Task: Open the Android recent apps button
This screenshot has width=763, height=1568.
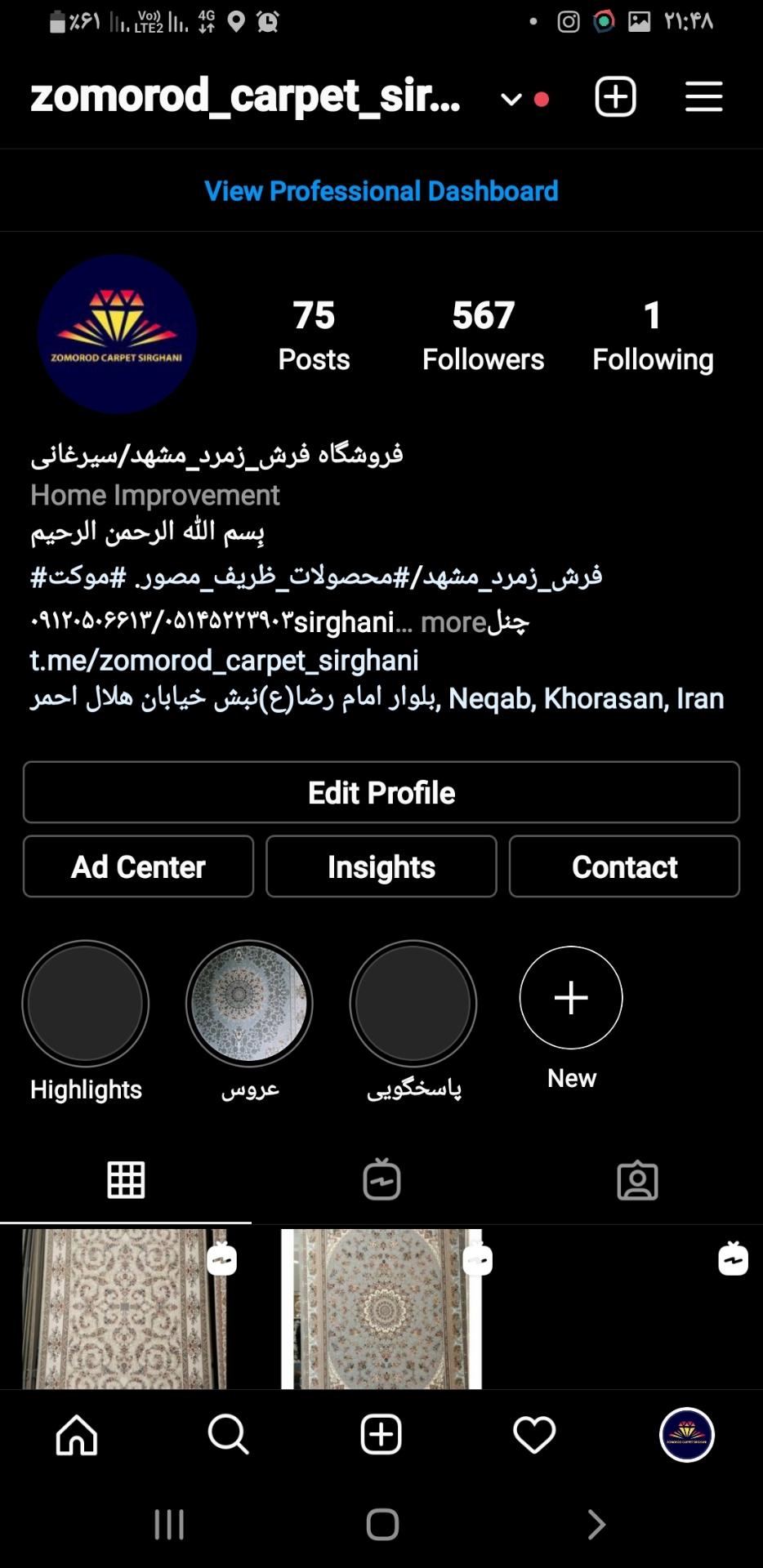Action: click(x=168, y=1524)
